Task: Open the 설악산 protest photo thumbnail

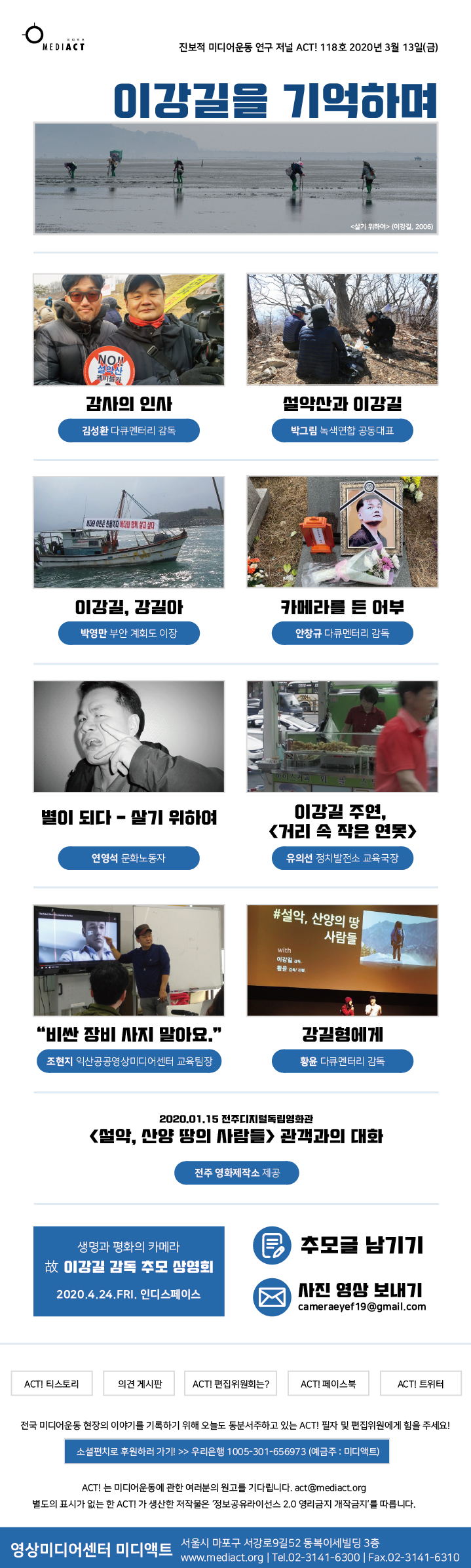Action: (x=128, y=330)
